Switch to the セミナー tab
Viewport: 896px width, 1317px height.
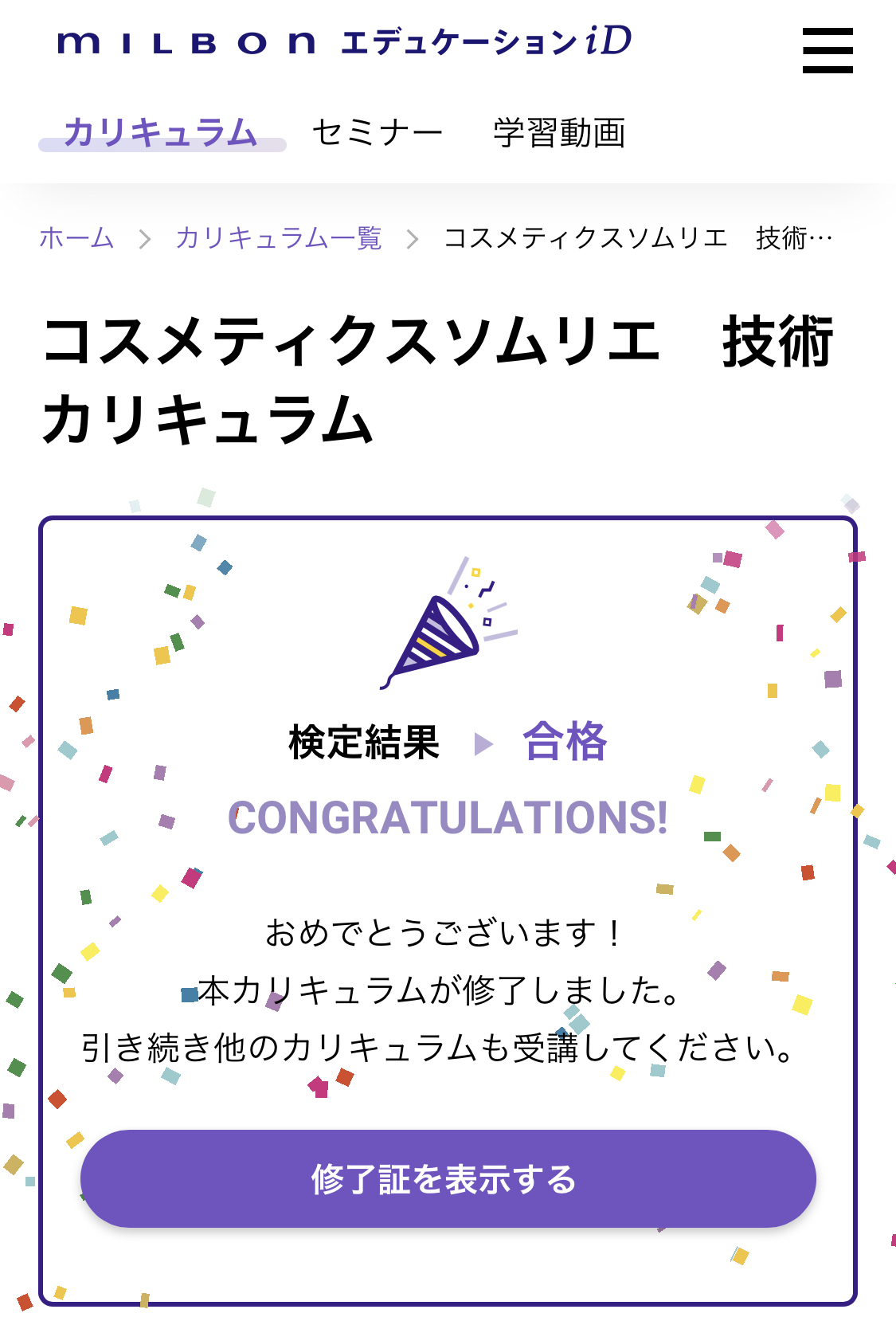point(377,132)
